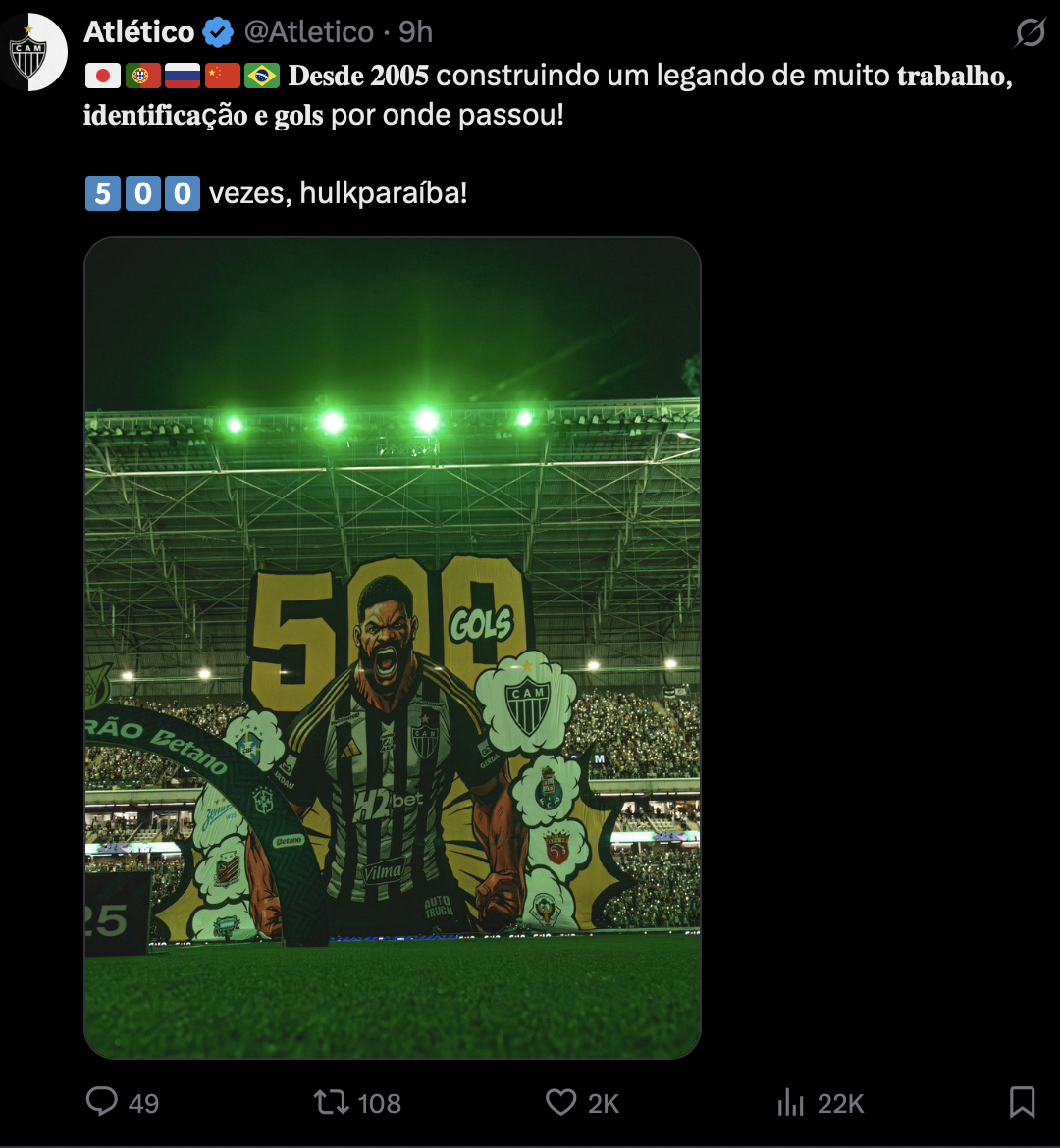Open the Grok icon on the post
Image resolution: width=1060 pixels, height=1148 pixels.
coord(1030,33)
